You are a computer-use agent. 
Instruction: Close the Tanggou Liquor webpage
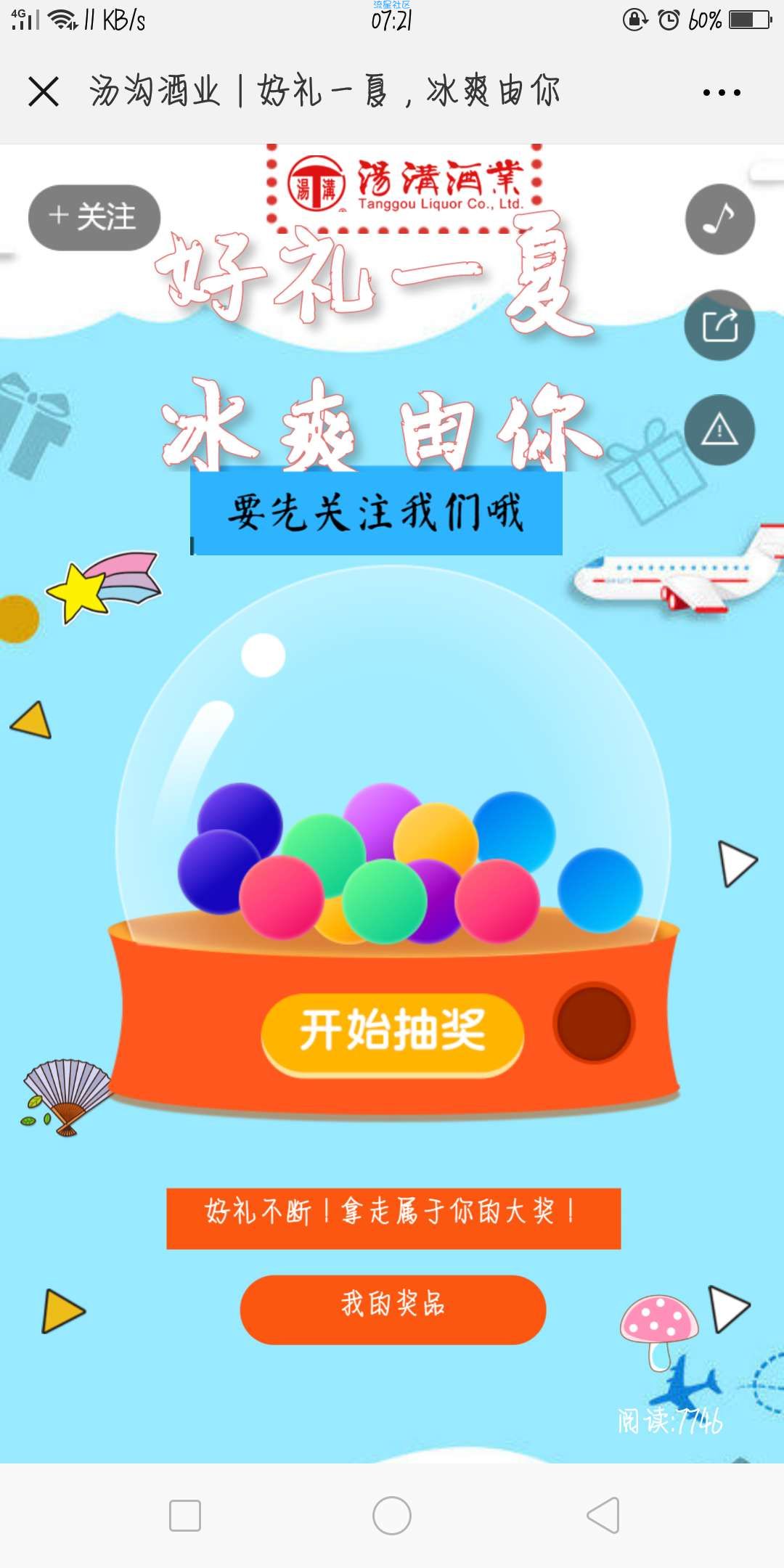pyautogui.click(x=44, y=92)
